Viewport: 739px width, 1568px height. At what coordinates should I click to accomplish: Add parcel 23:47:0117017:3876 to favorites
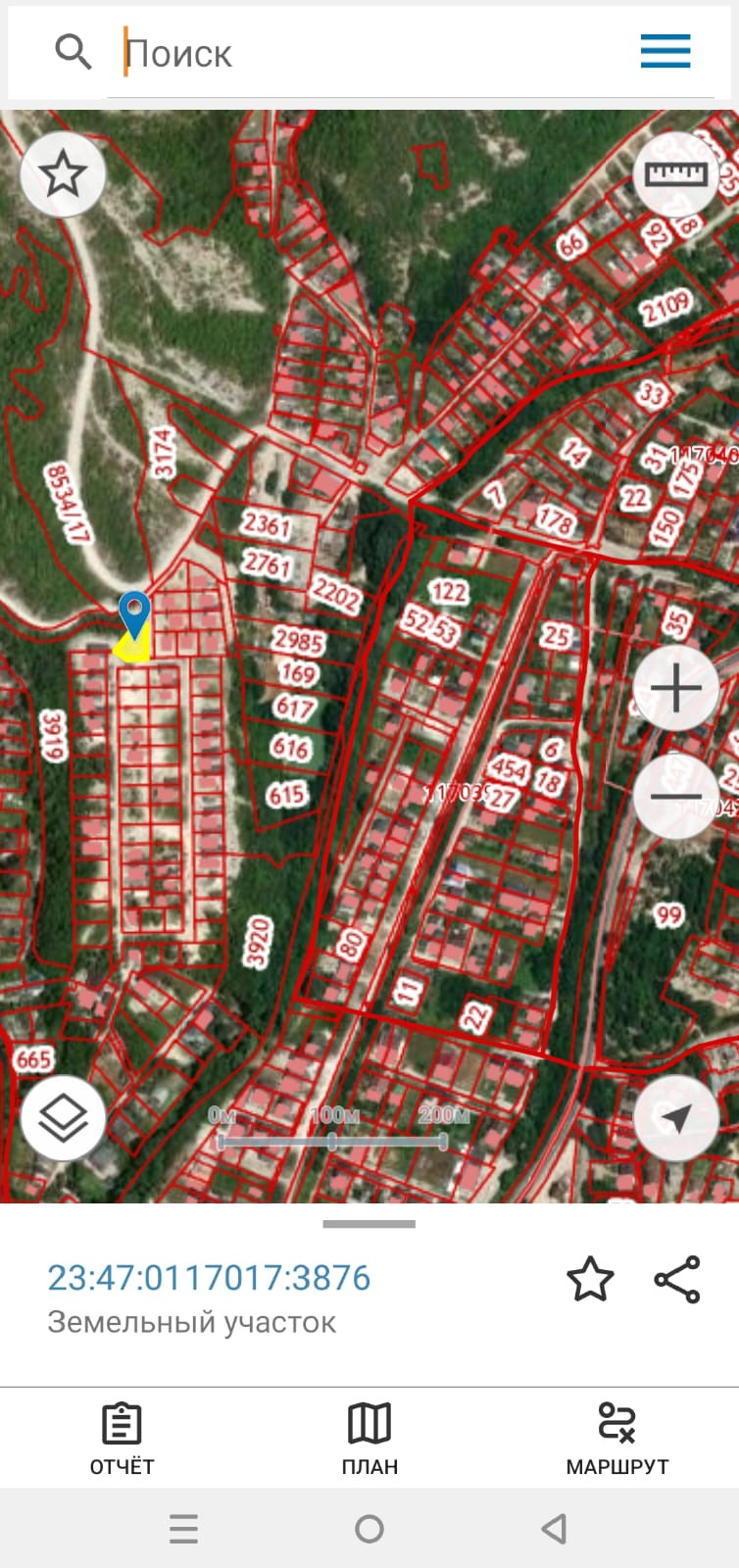tap(590, 1280)
